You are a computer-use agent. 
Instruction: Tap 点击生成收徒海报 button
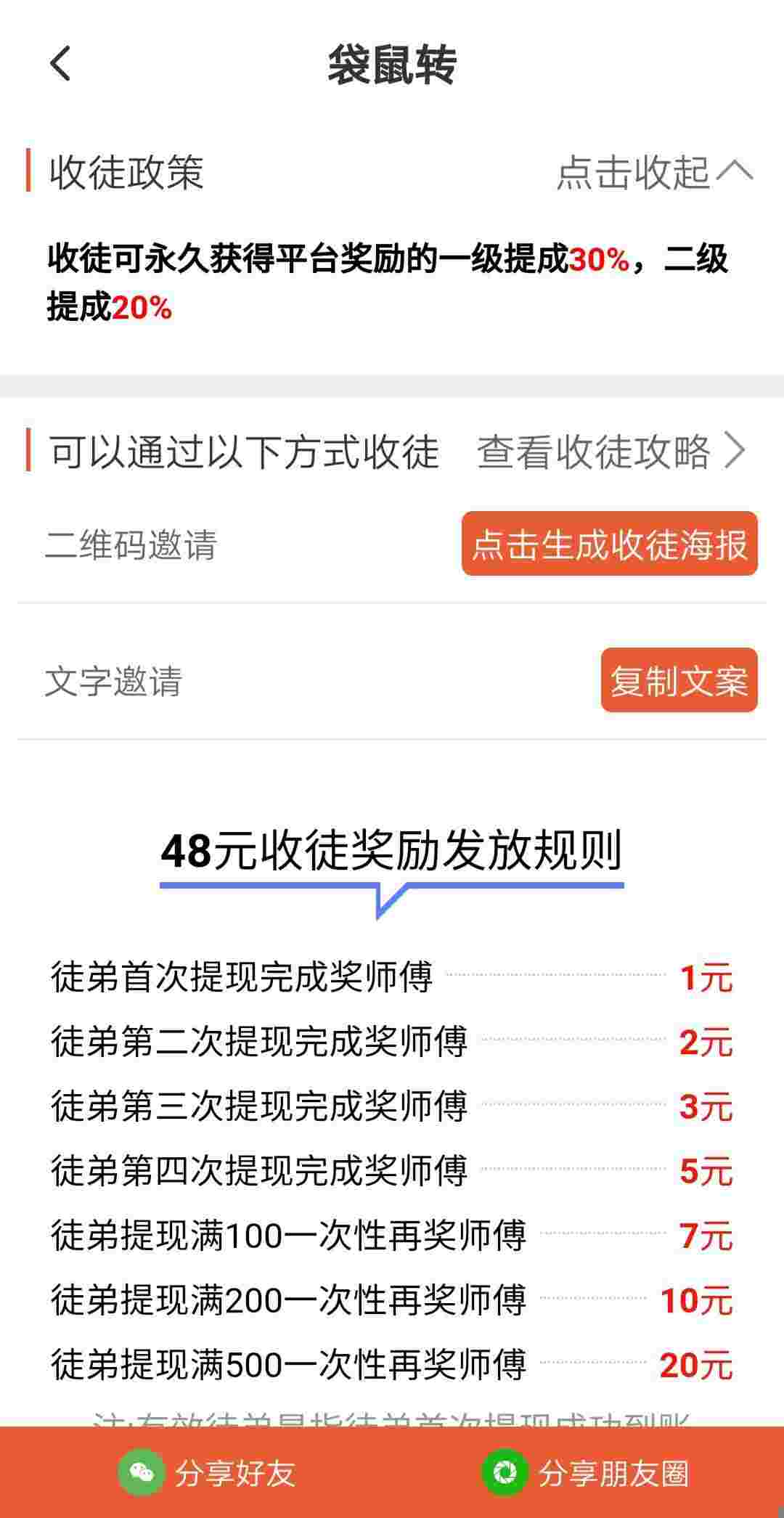[x=609, y=544]
